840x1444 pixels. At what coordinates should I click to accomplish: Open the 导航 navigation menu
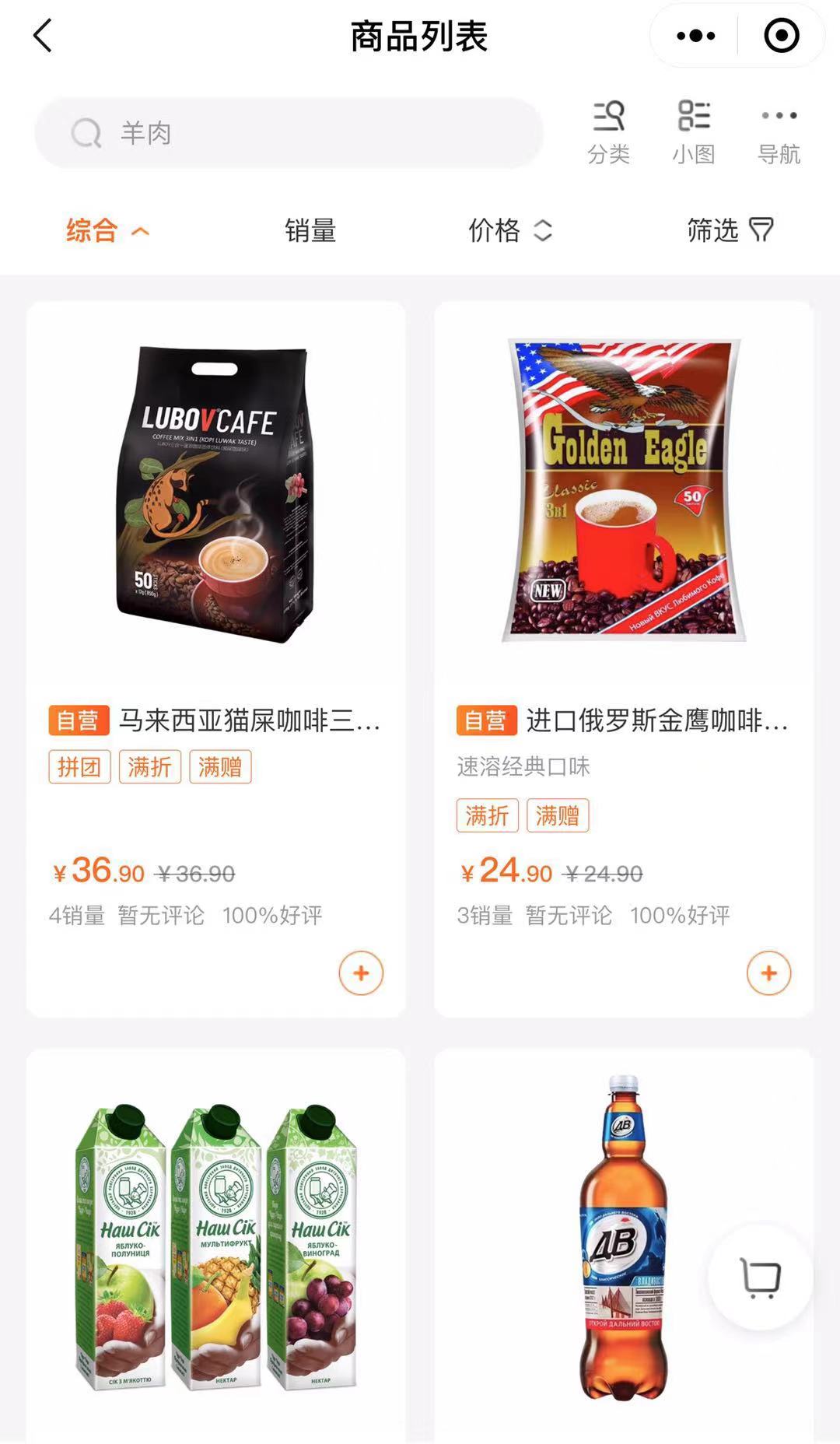click(779, 132)
